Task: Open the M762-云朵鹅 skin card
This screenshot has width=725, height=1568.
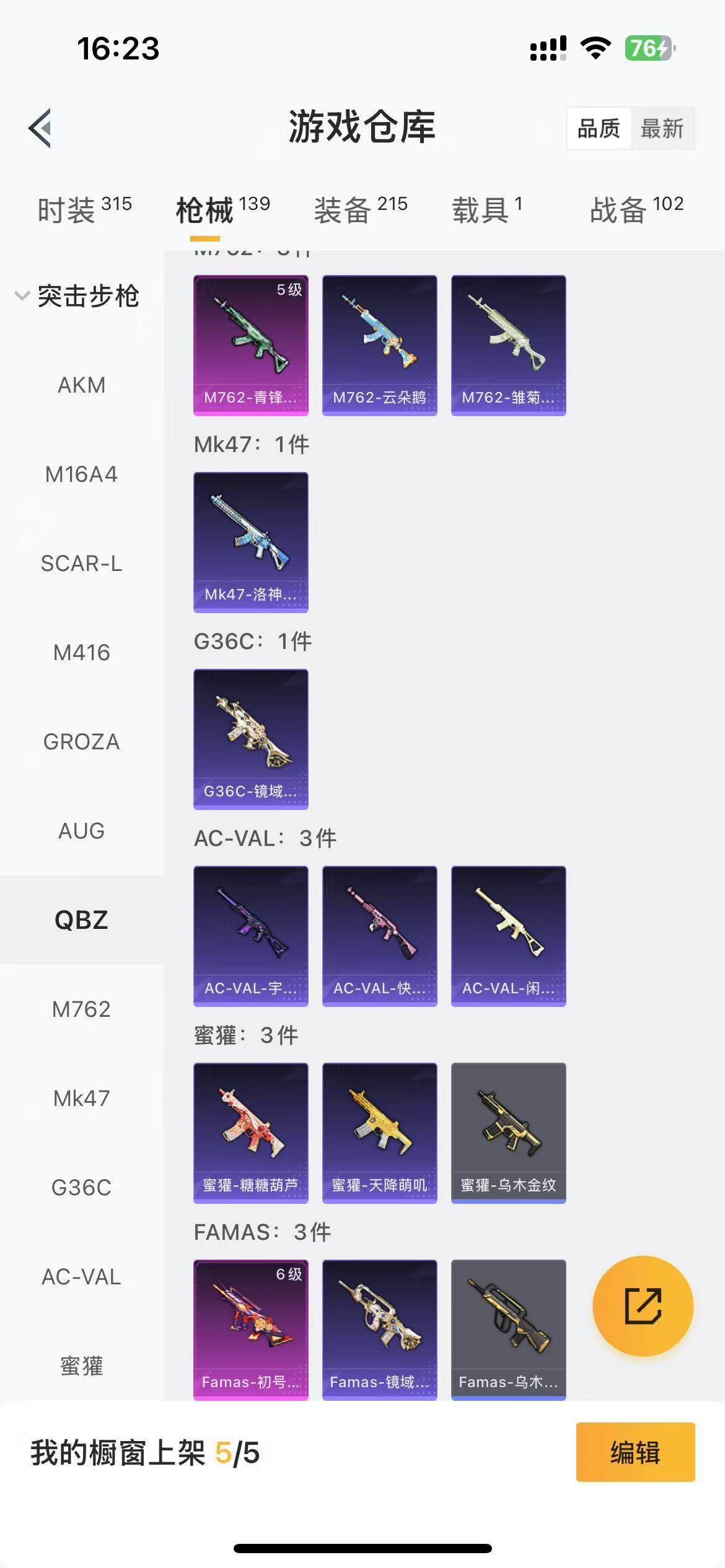Action: pos(379,345)
